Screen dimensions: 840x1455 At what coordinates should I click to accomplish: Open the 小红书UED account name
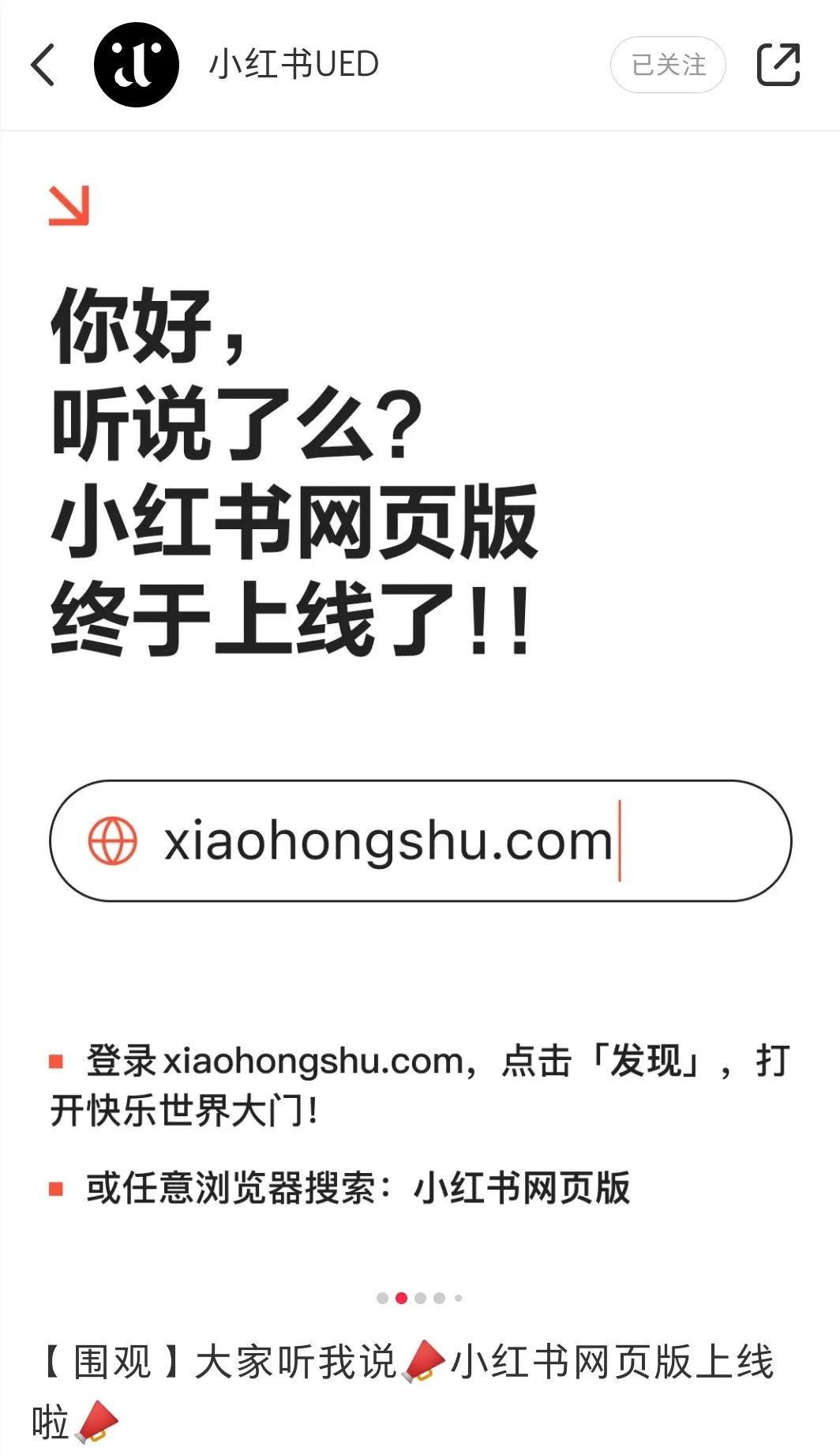tap(292, 65)
